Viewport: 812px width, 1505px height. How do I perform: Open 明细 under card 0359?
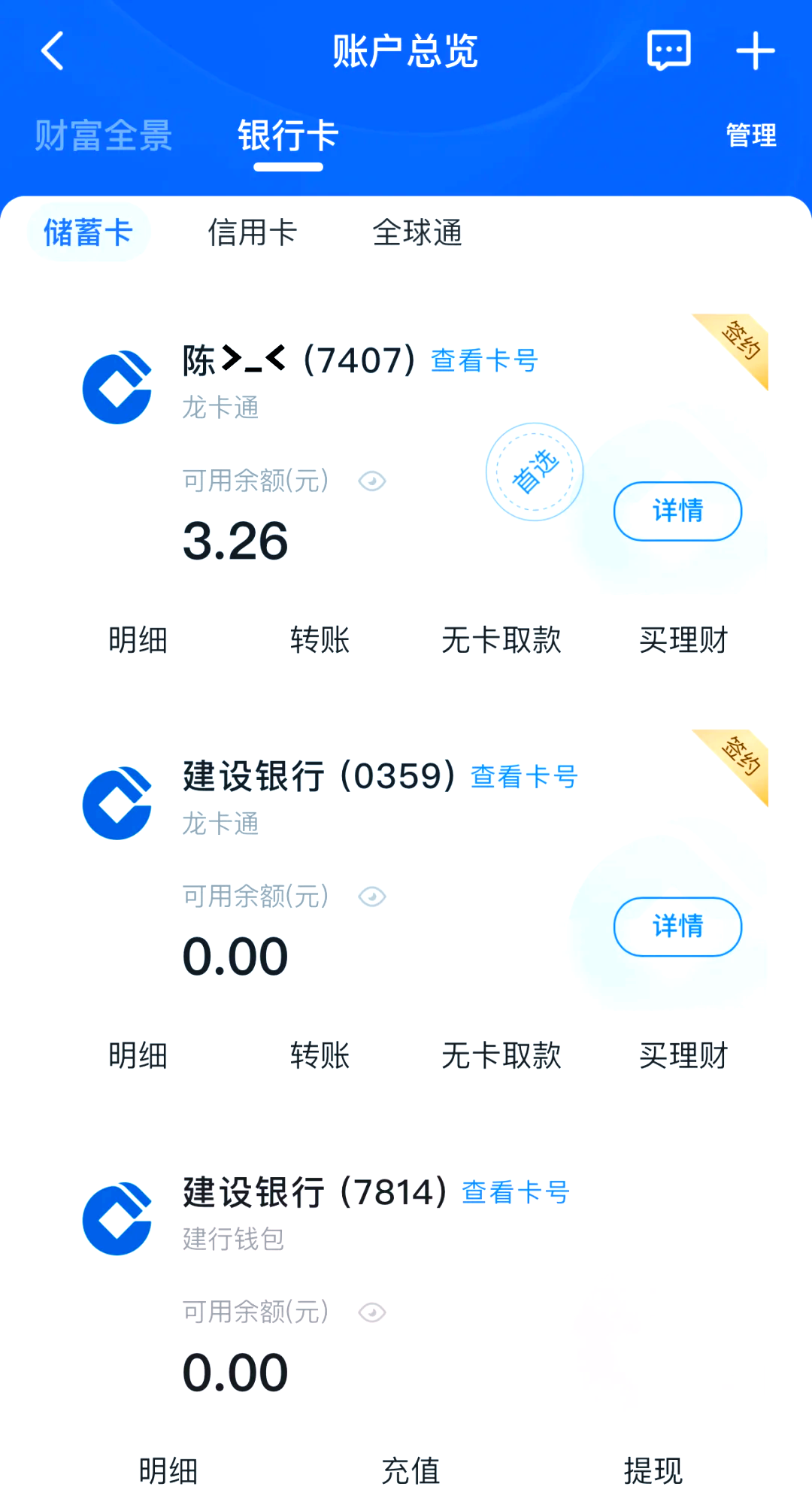click(138, 1055)
